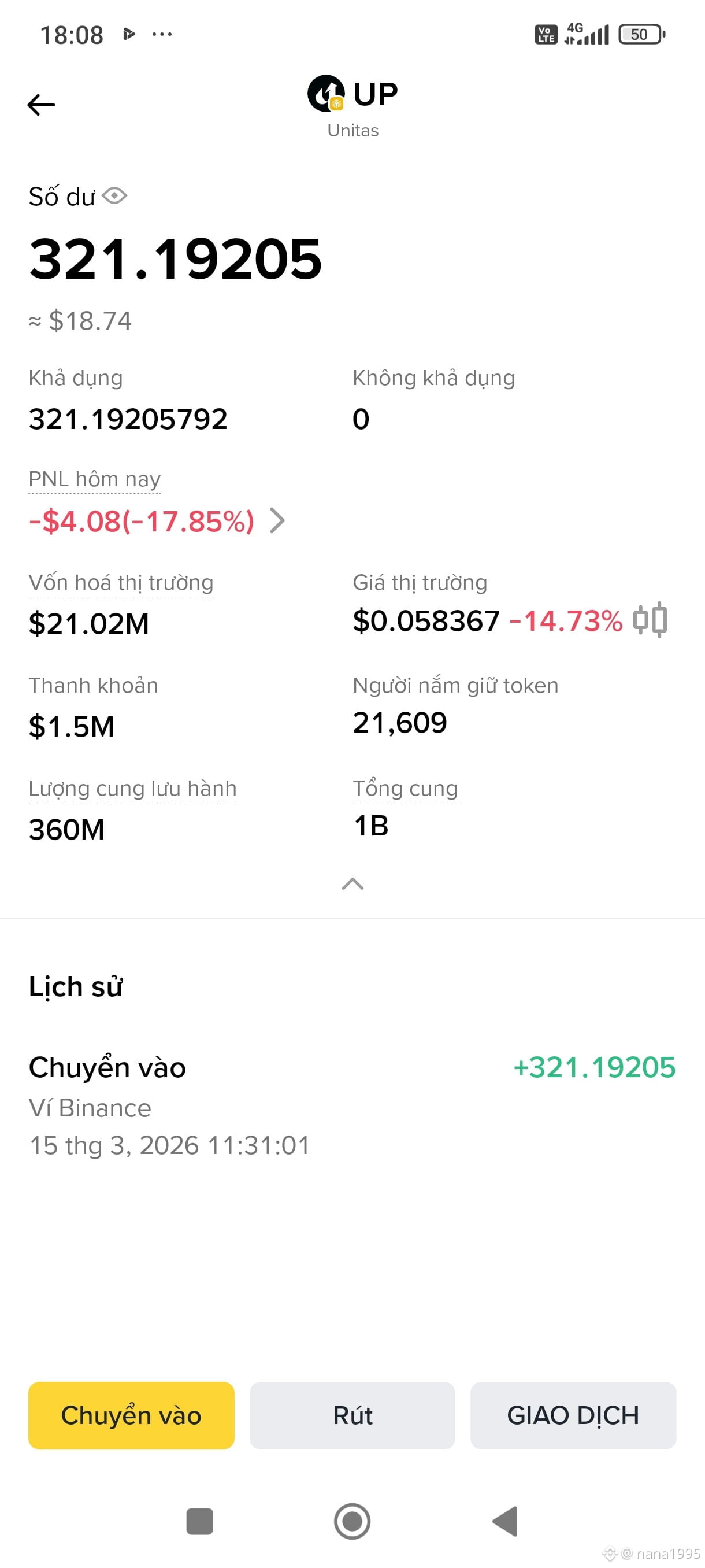Show the Lượng cung lưu hành explanation
The width and height of the screenshot is (705, 1568).
(132, 789)
